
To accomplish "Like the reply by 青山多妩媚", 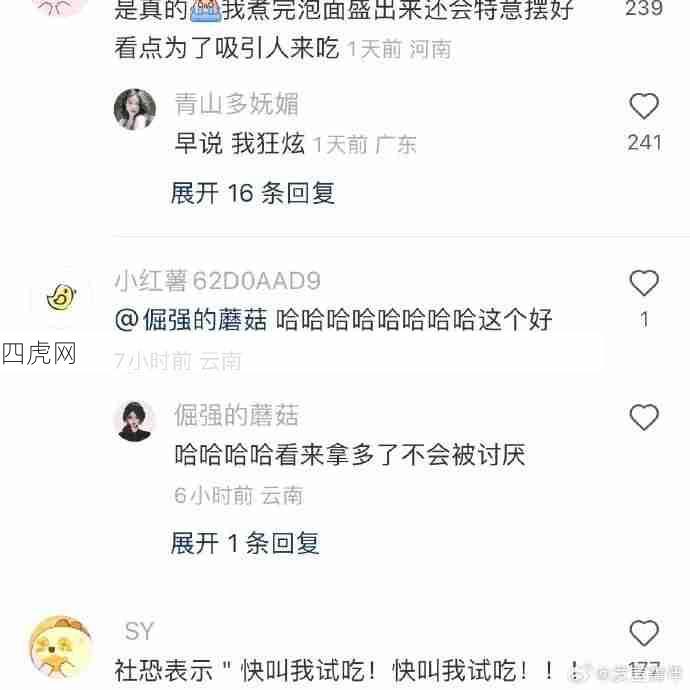I will tap(644, 107).
